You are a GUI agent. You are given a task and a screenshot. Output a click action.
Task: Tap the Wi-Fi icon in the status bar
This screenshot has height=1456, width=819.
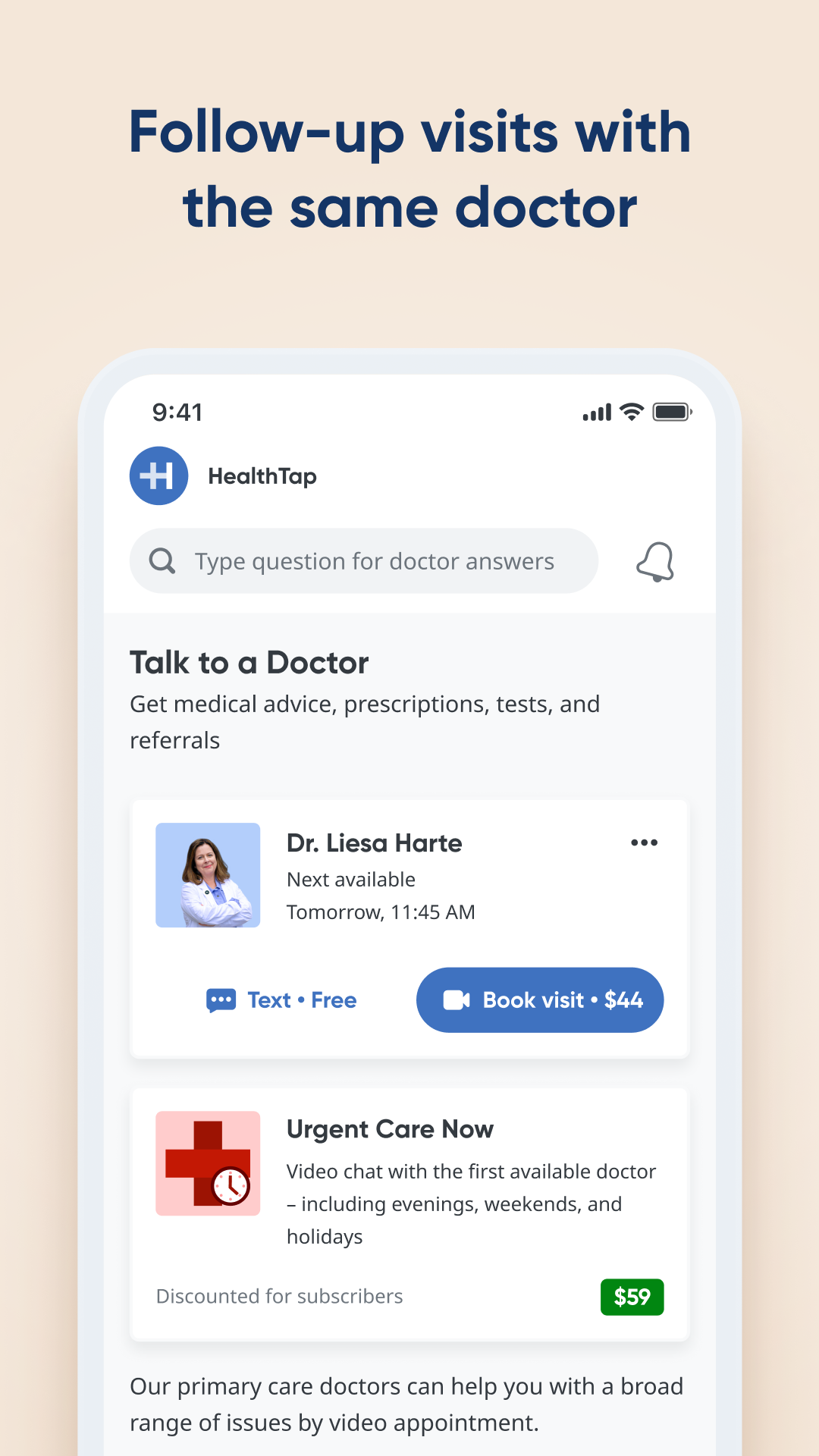[631, 411]
